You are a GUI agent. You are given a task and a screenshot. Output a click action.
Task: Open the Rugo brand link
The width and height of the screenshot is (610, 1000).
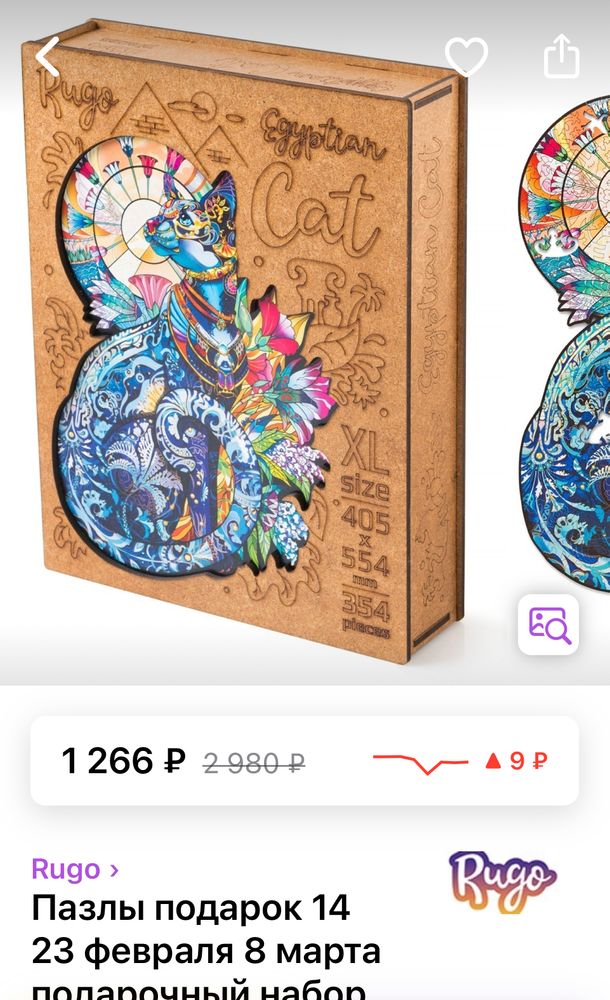(75, 869)
